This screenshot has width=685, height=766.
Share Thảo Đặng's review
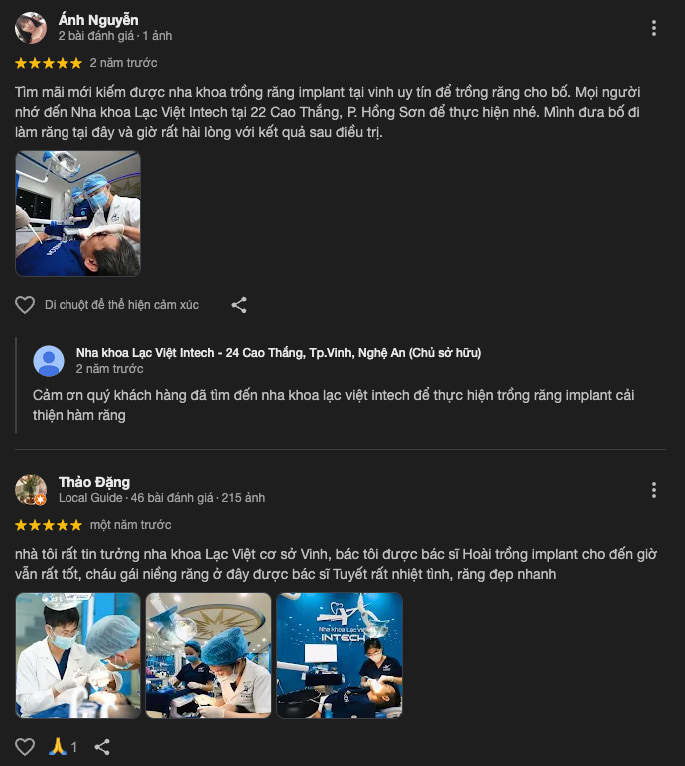tap(102, 746)
